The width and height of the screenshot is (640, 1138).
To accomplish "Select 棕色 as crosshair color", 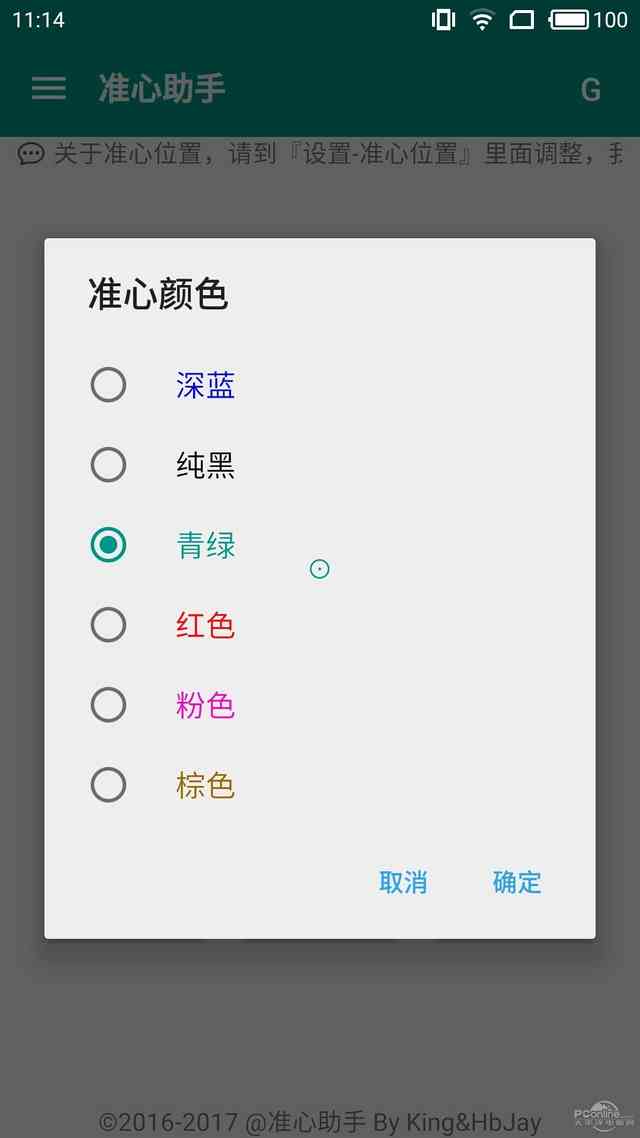I will click(108, 785).
